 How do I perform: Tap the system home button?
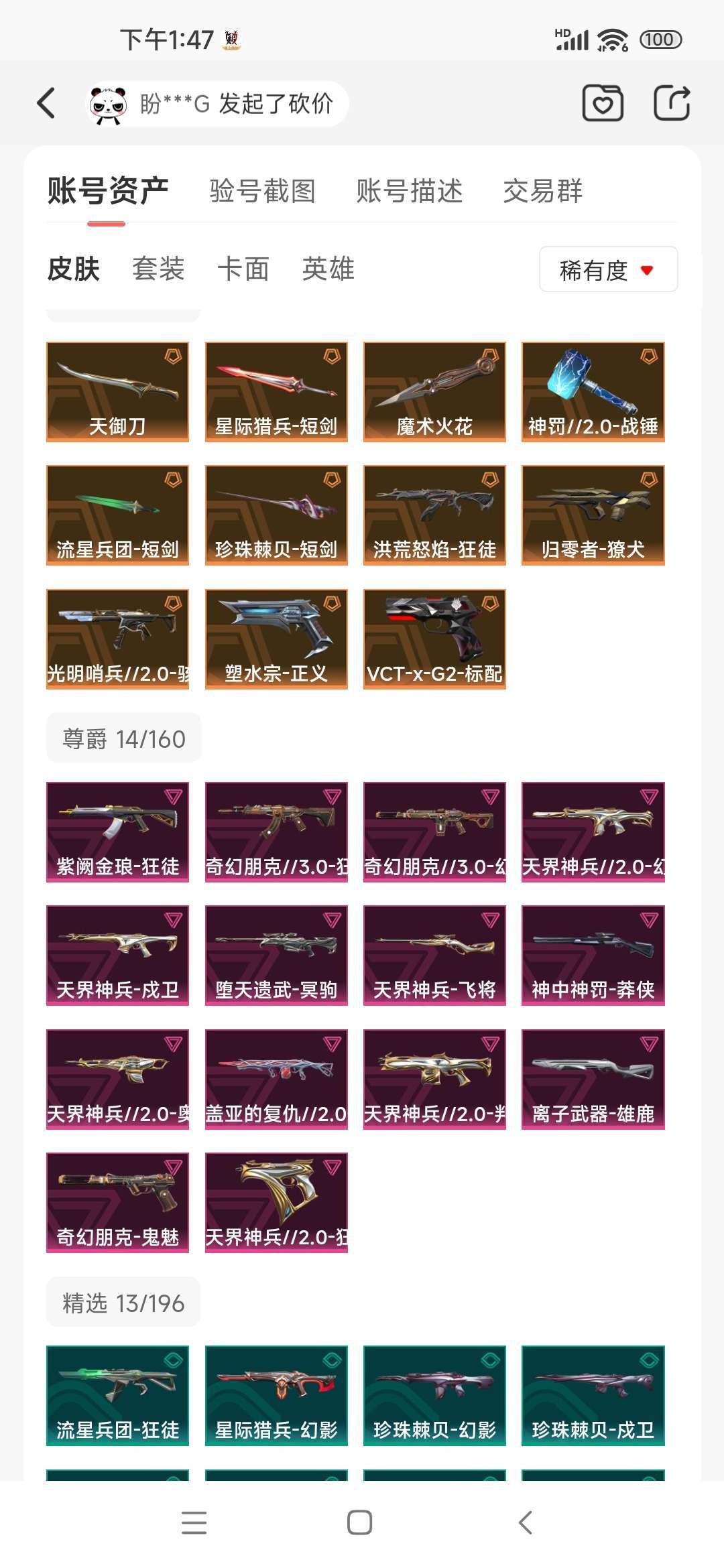coord(360,1522)
